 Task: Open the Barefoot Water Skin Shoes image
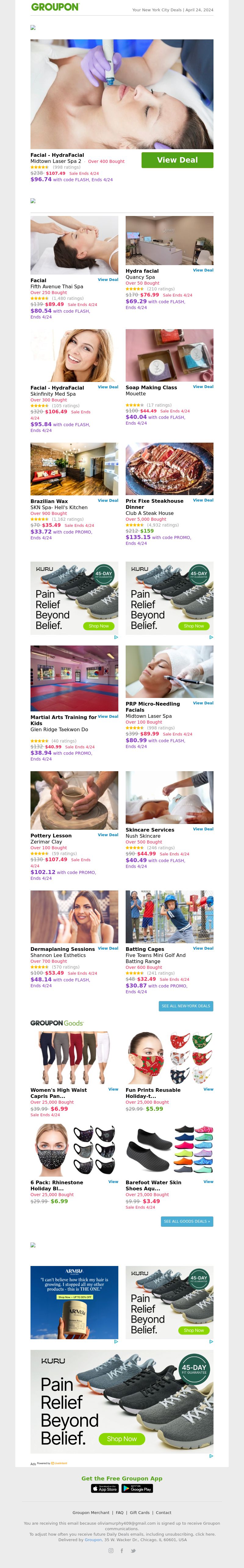(x=169, y=1150)
